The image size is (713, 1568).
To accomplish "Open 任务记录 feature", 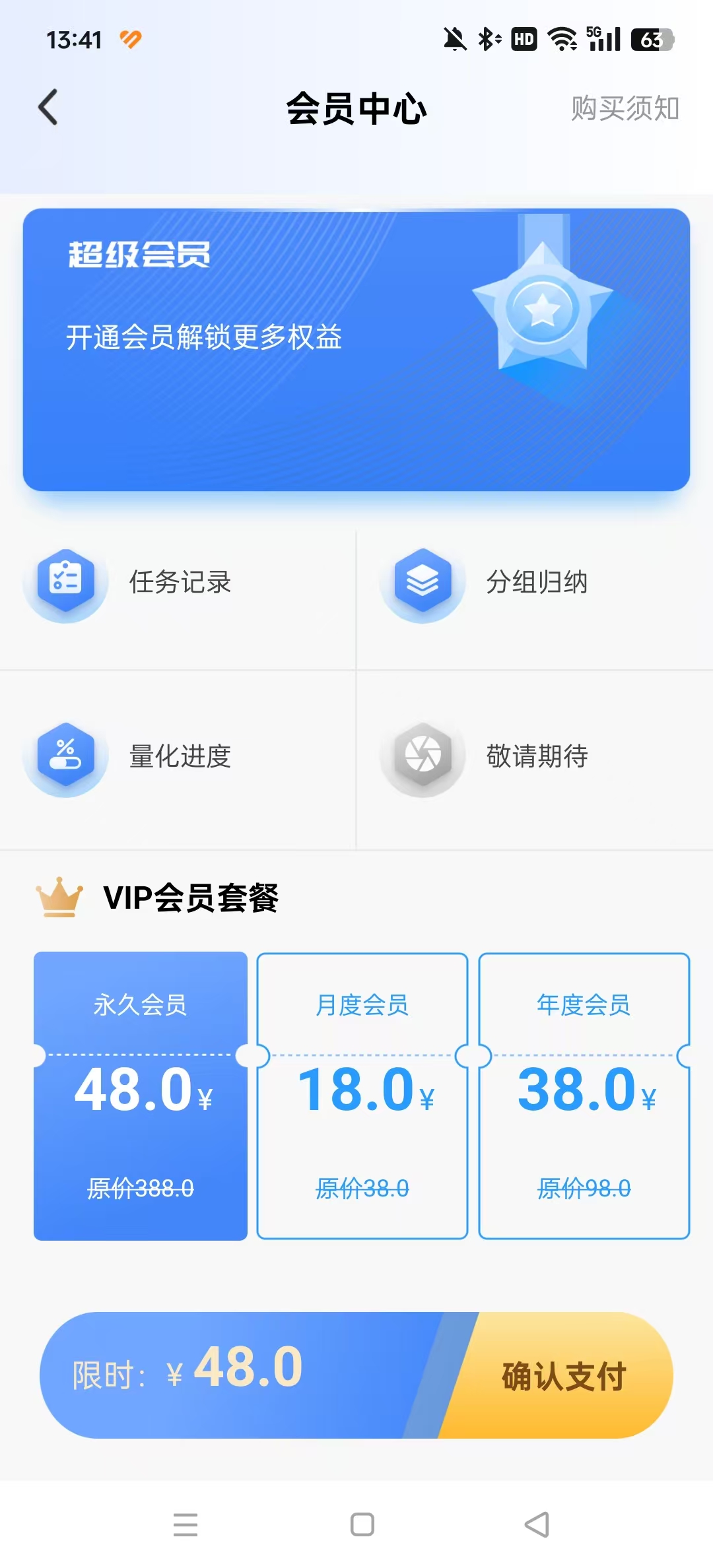I will [178, 583].
